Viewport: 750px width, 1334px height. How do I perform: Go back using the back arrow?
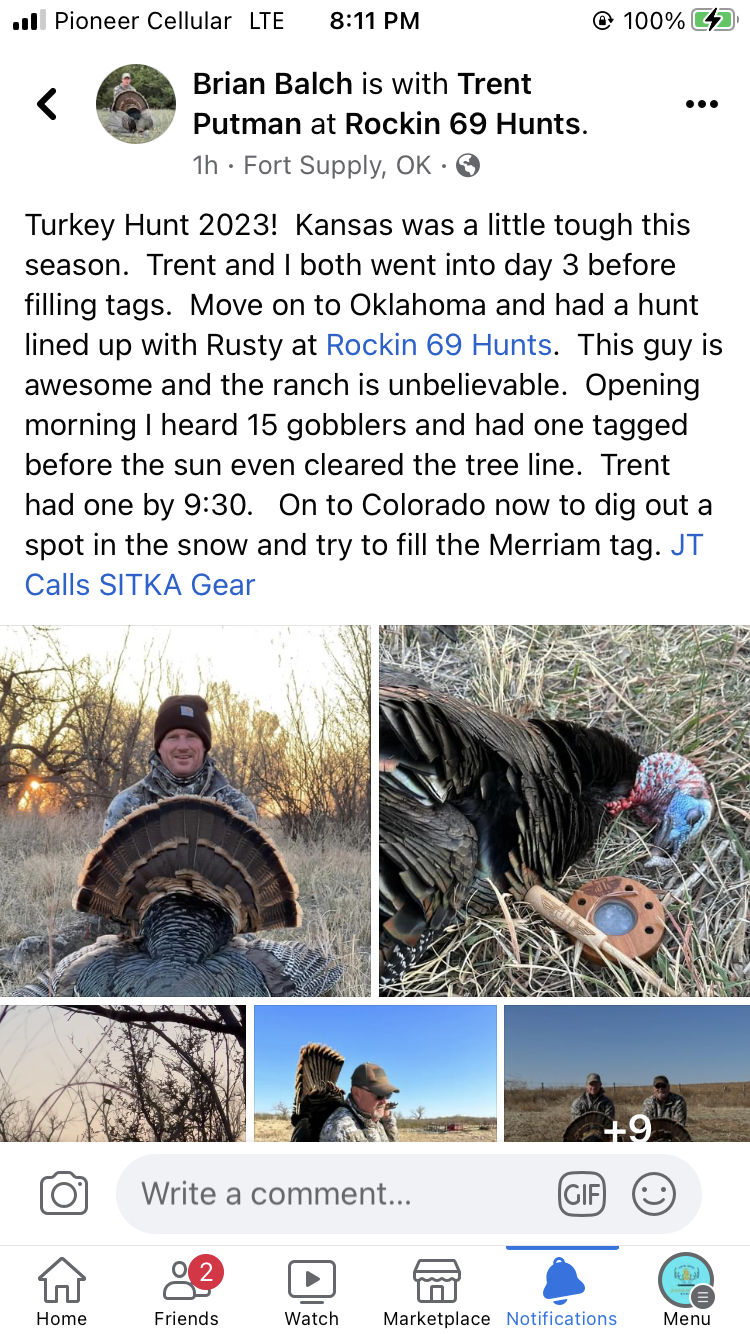[x=47, y=104]
